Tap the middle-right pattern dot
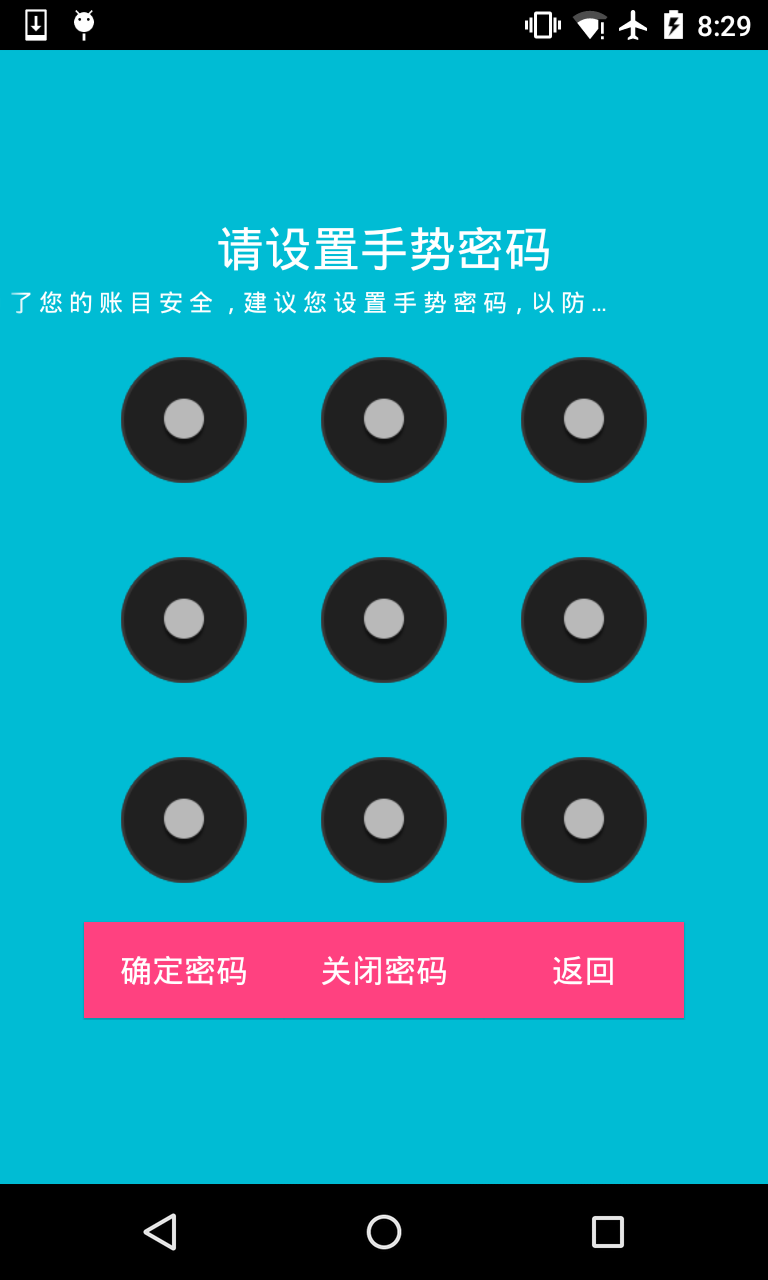Screen dimensions: 768x1280 pyautogui.click(x=584, y=619)
